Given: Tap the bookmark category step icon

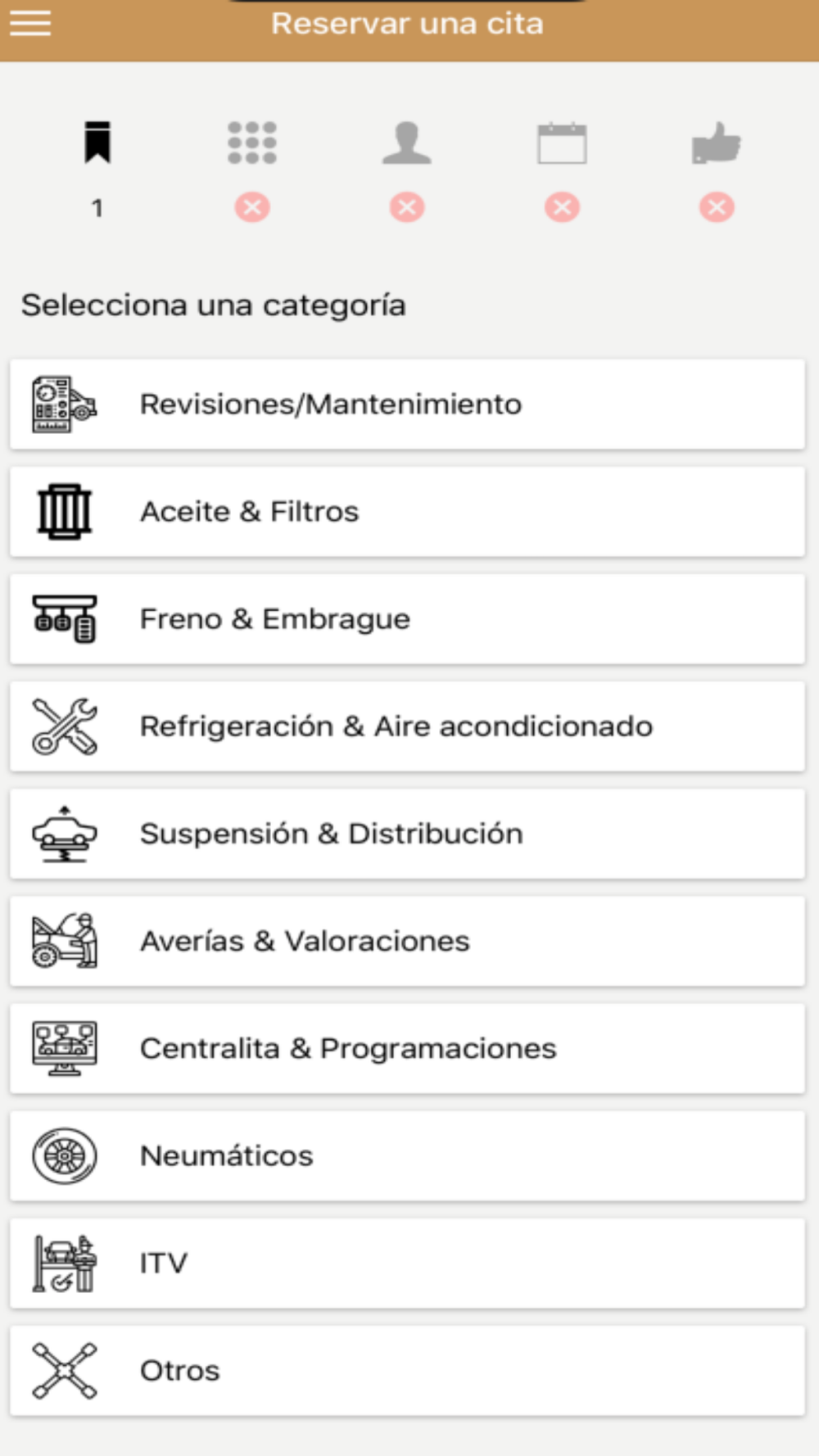Looking at the screenshot, I should click(97, 142).
